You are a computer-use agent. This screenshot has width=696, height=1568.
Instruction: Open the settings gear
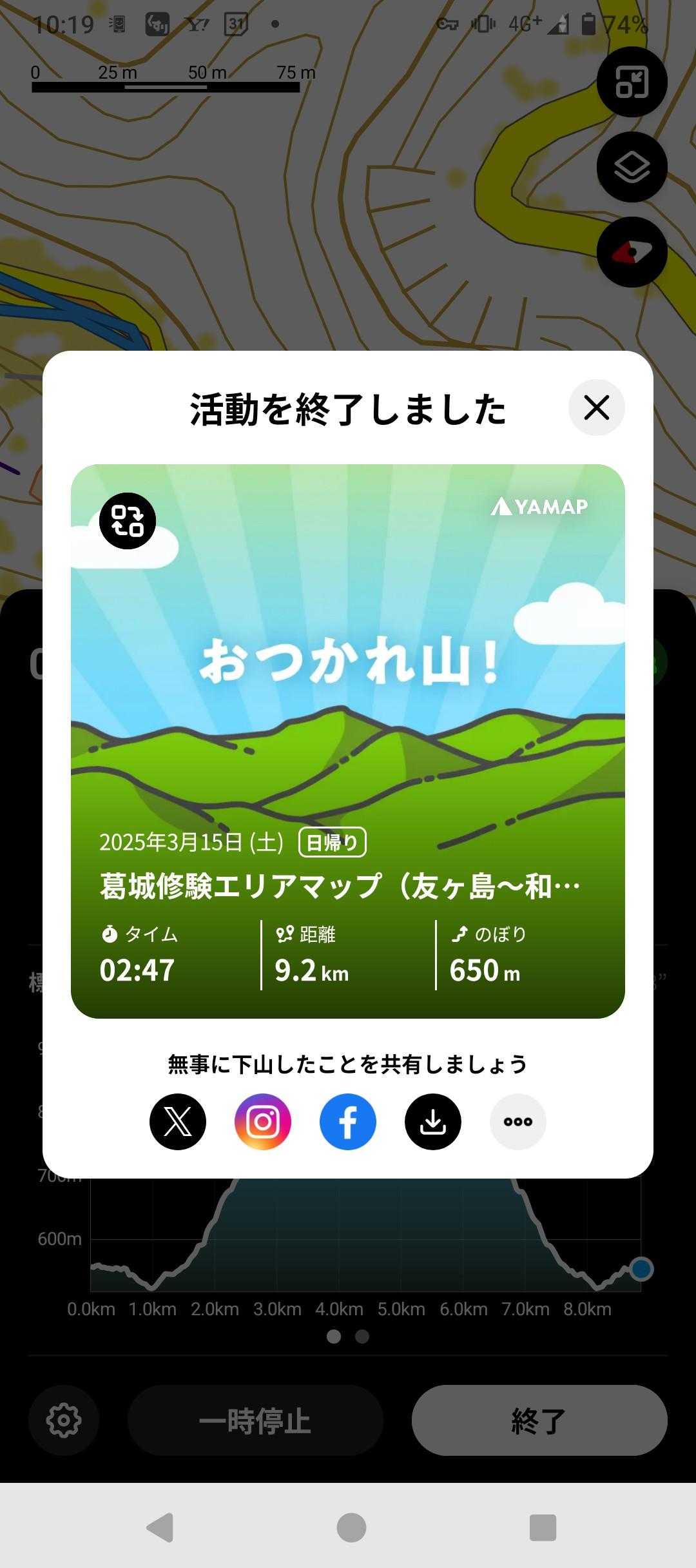tap(64, 1420)
